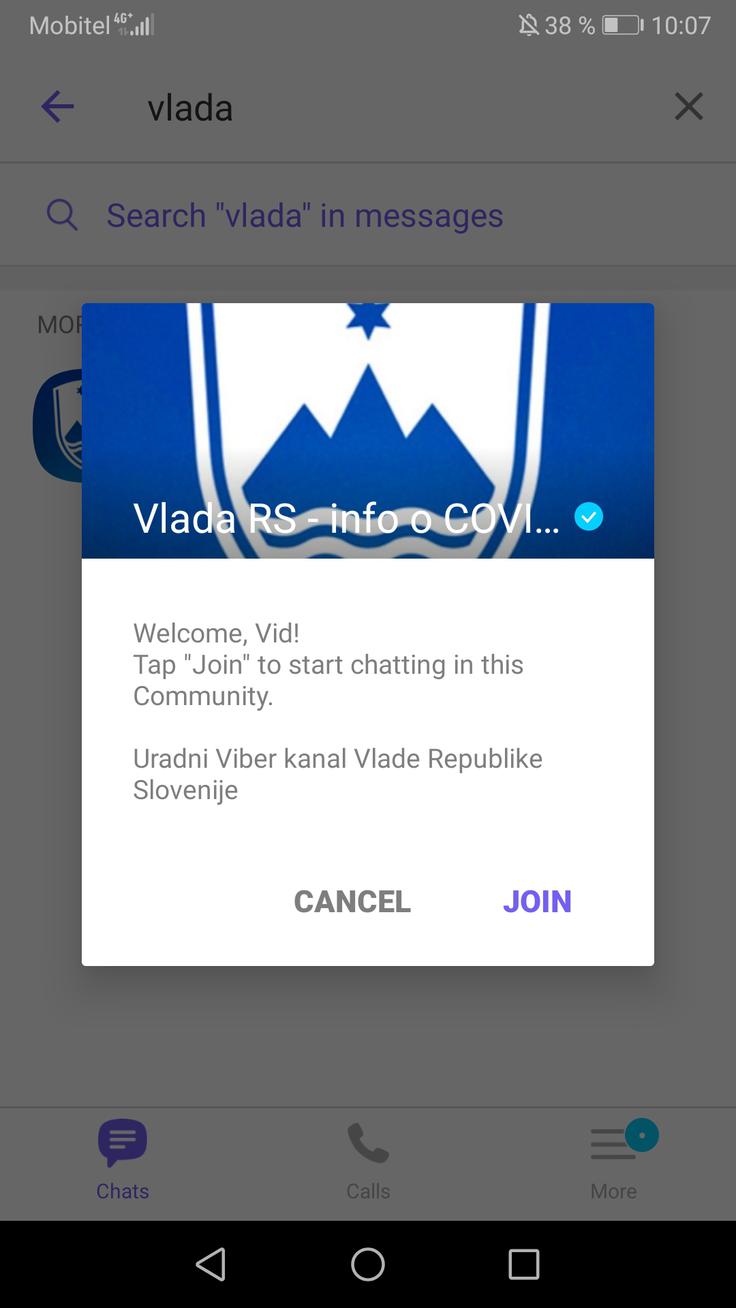Join the Vlada RS community
Screen dimensions: 736x1308
click(x=537, y=901)
